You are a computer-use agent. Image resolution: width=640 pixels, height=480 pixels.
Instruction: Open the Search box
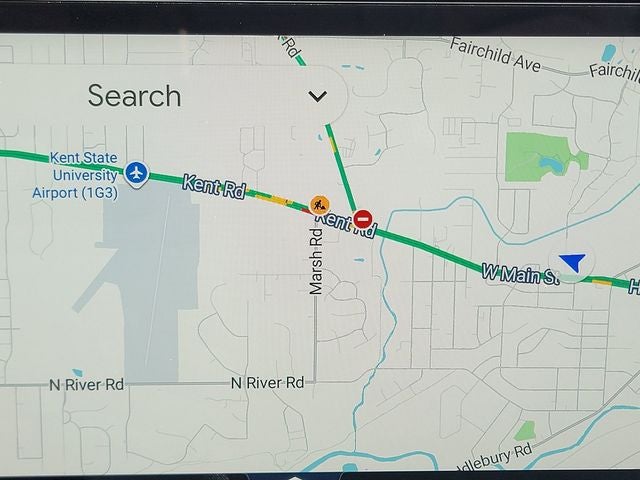tap(135, 96)
